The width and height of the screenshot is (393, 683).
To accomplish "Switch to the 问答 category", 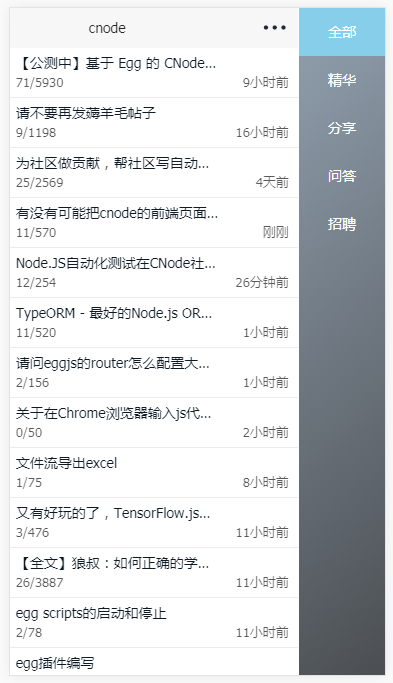I will (x=342, y=176).
